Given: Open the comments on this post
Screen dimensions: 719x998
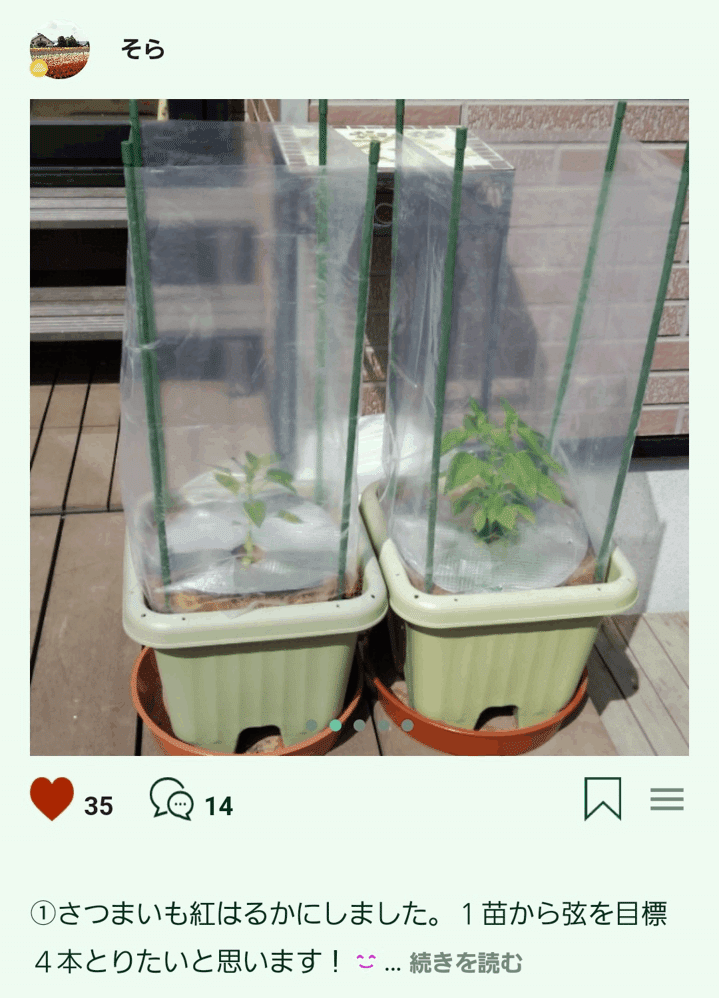Looking at the screenshot, I should coord(172,800).
